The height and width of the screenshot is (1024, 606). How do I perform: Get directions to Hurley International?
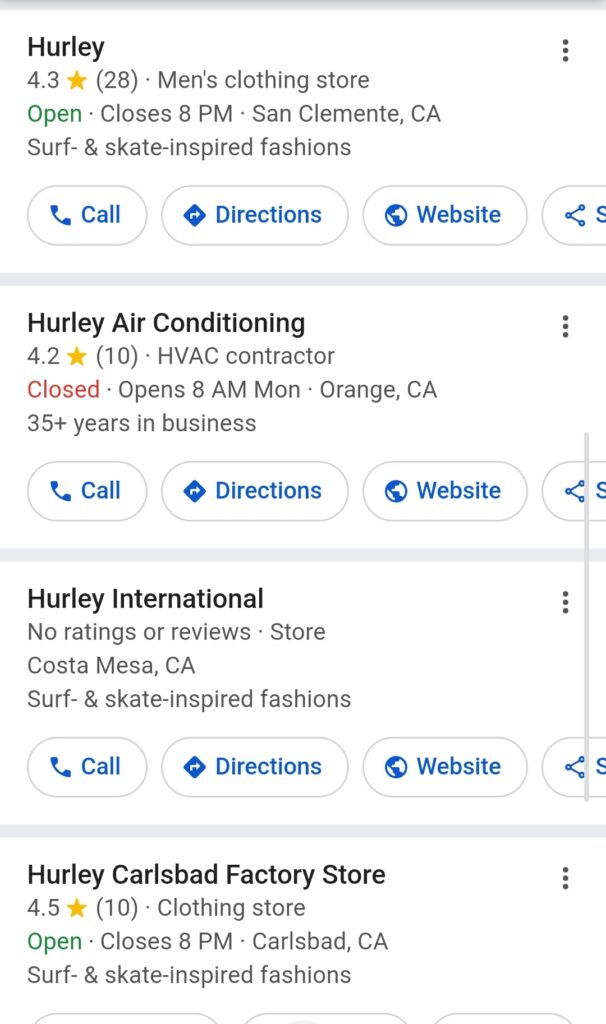(254, 767)
